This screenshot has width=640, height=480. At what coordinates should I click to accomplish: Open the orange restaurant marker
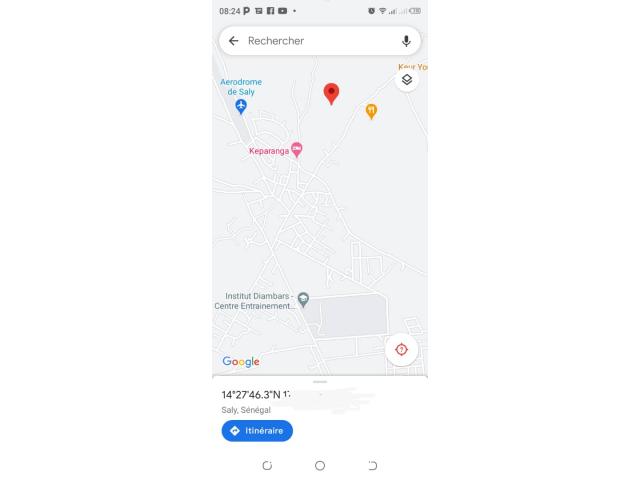(x=372, y=111)
